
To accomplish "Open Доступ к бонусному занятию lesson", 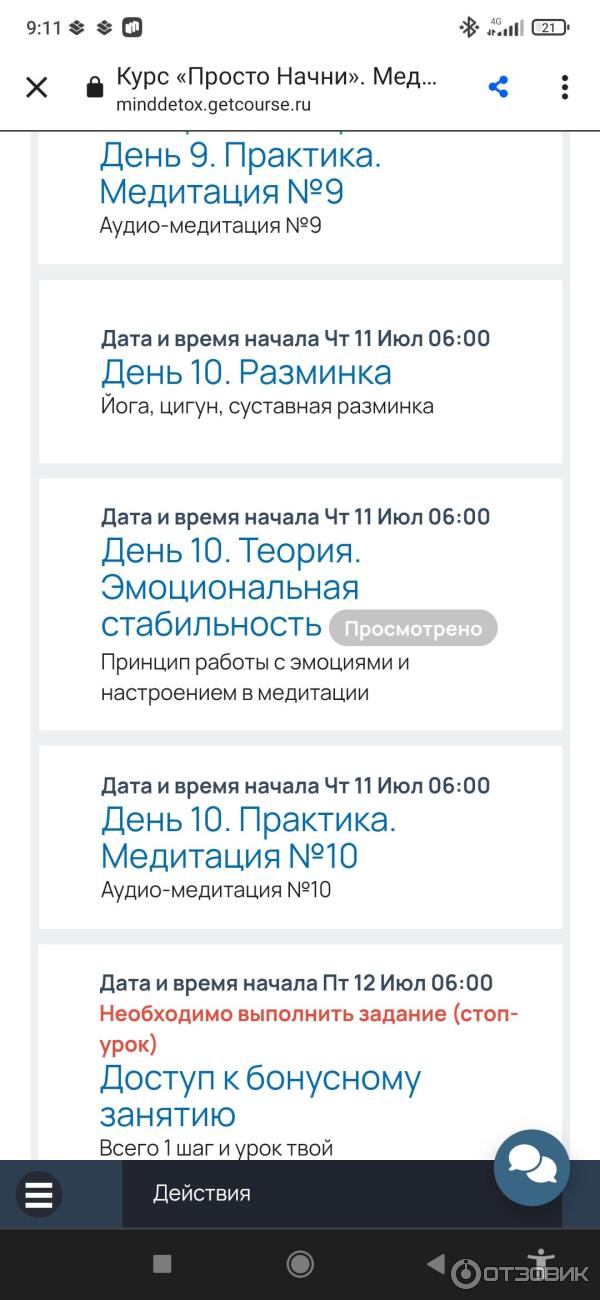I will pyautogui.click(x=260, y=1096).
